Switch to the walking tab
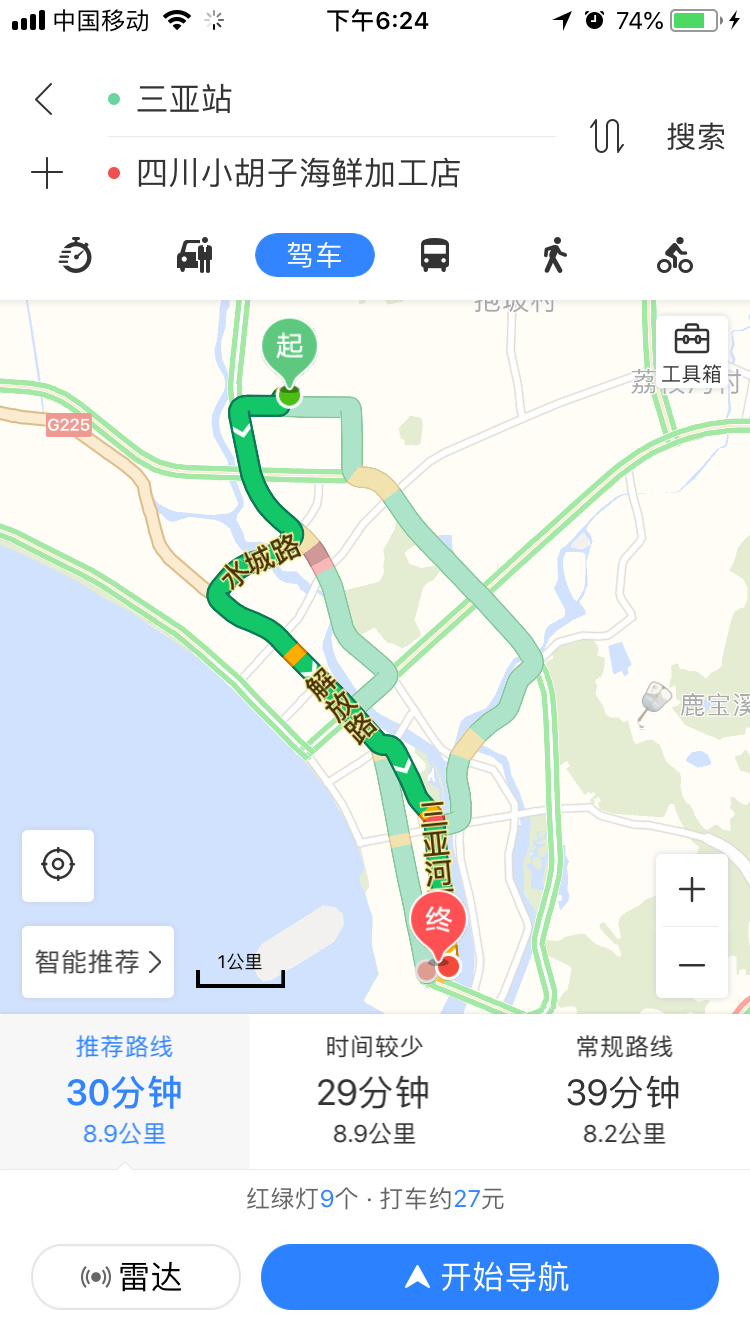 pos(555,256)
